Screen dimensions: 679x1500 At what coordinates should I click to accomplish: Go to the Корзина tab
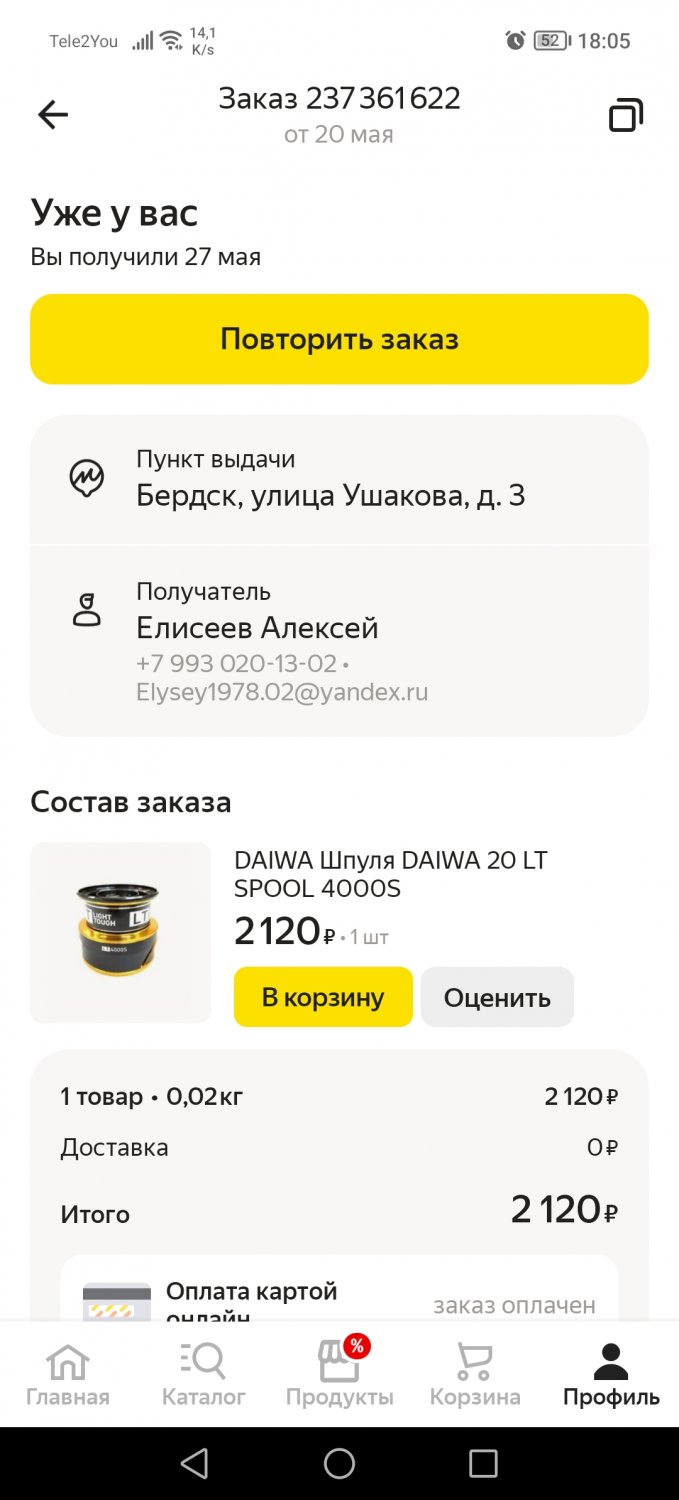[475, 1375]
